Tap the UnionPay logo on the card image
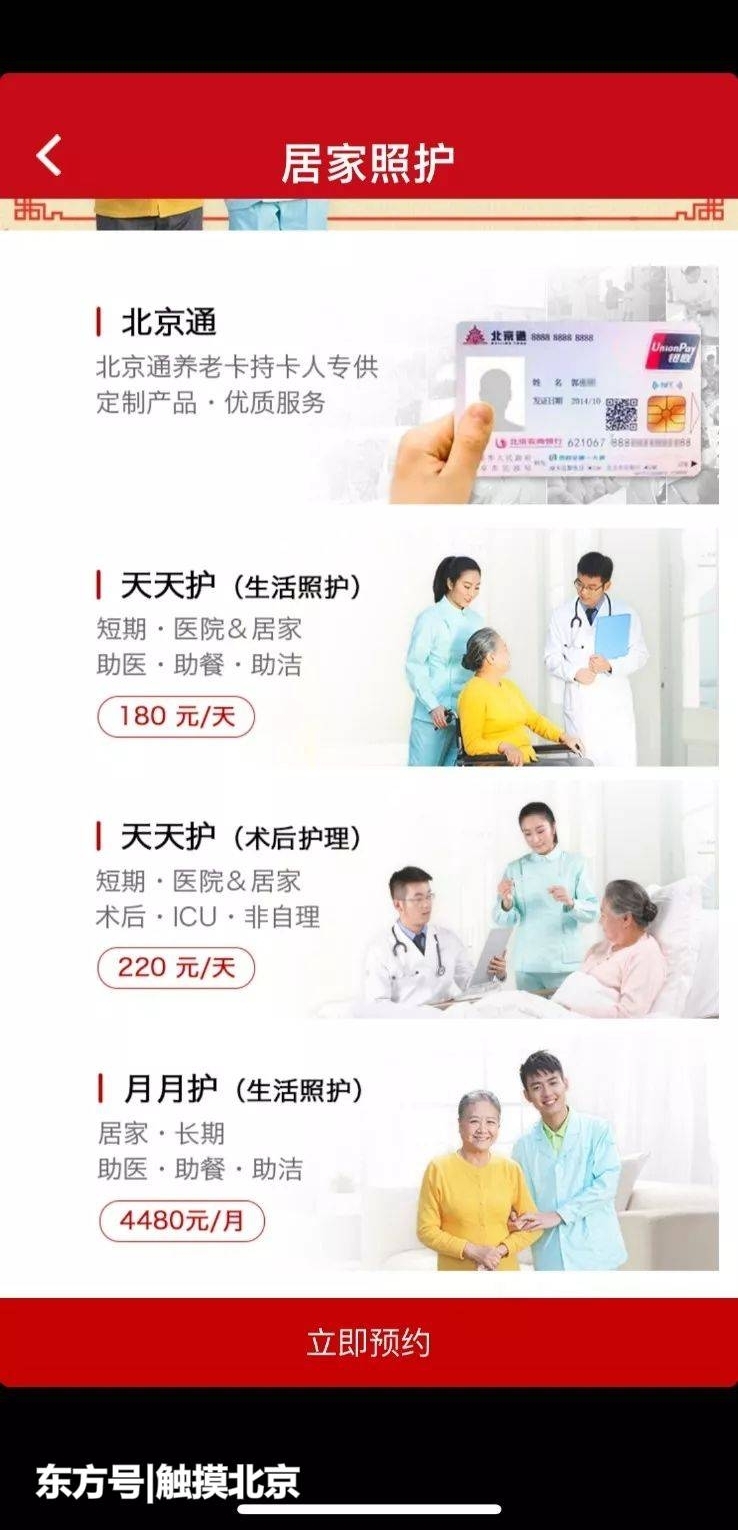Viewport: 738px width, 1530px height. 673,352
